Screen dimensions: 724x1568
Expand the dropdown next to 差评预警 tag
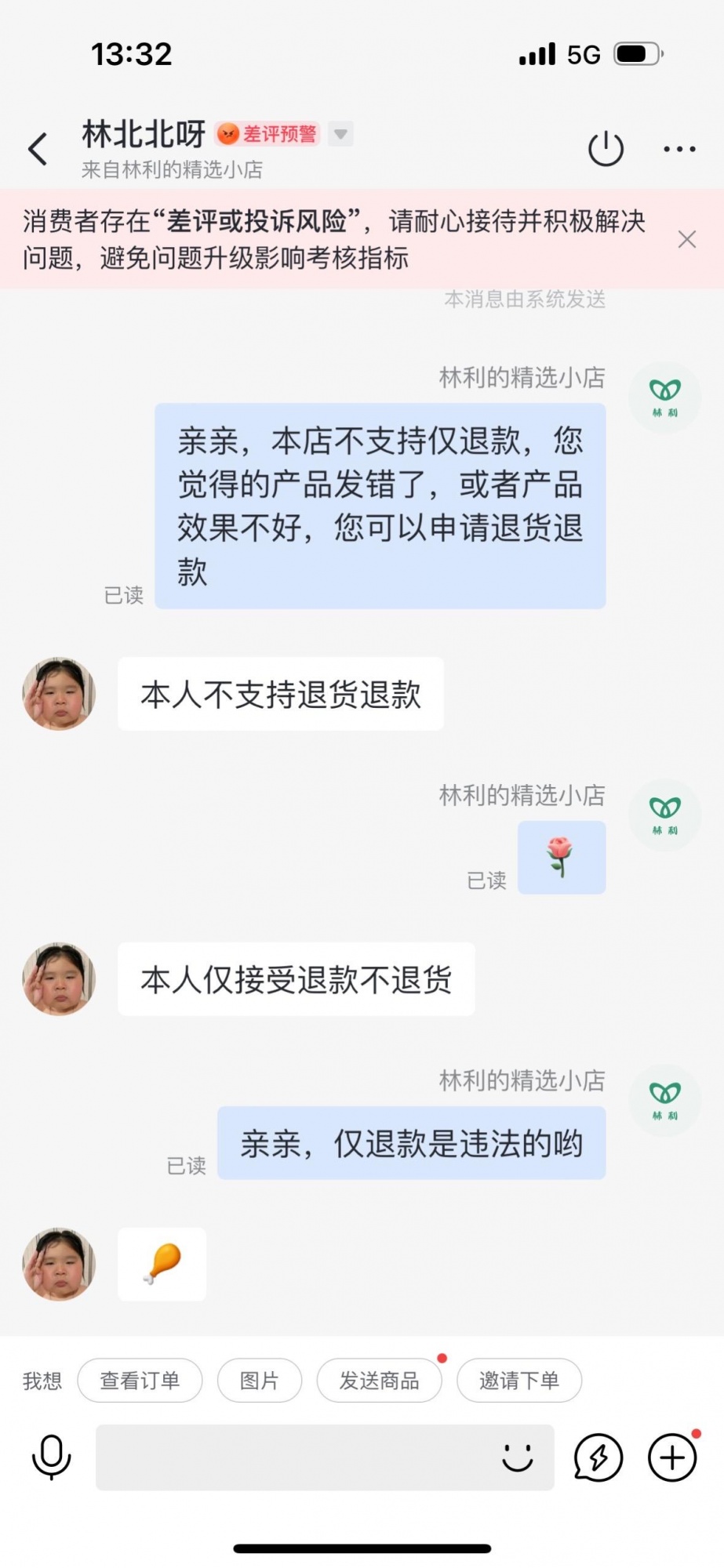pos(340,134)
